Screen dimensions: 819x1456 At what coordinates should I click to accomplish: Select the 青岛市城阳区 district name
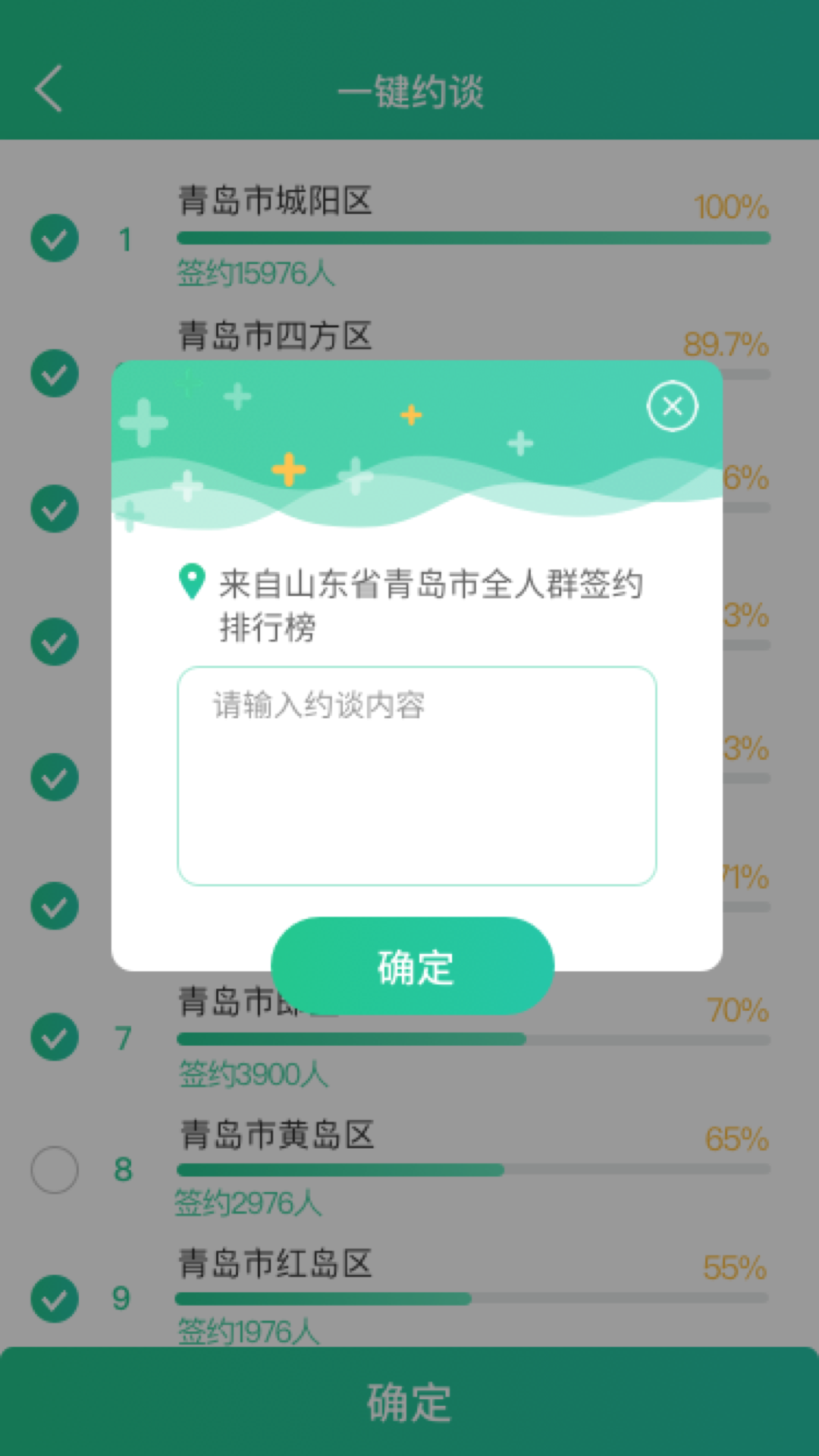273,203
